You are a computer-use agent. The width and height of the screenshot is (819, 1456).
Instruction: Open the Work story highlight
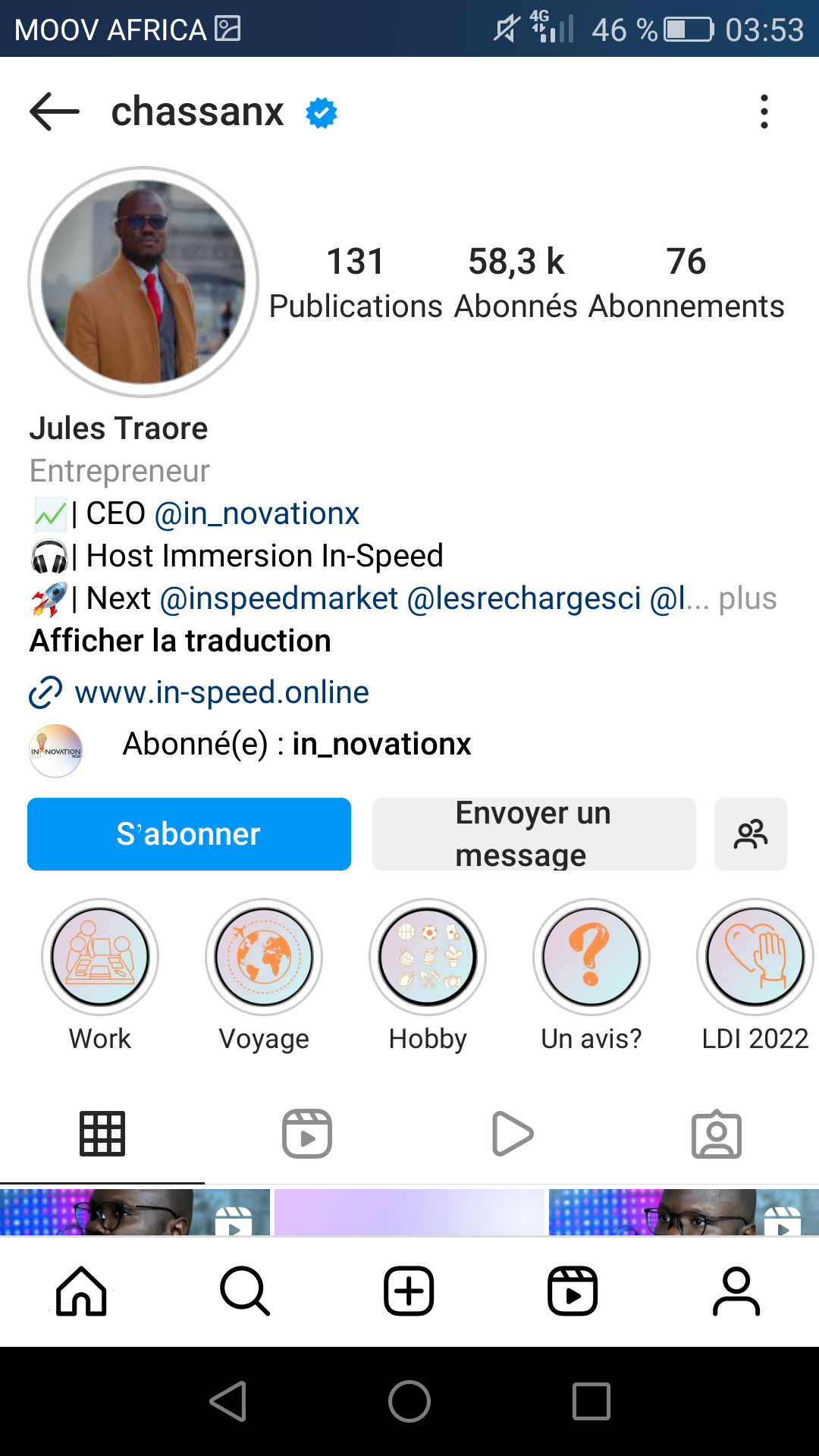click(100, 957)
